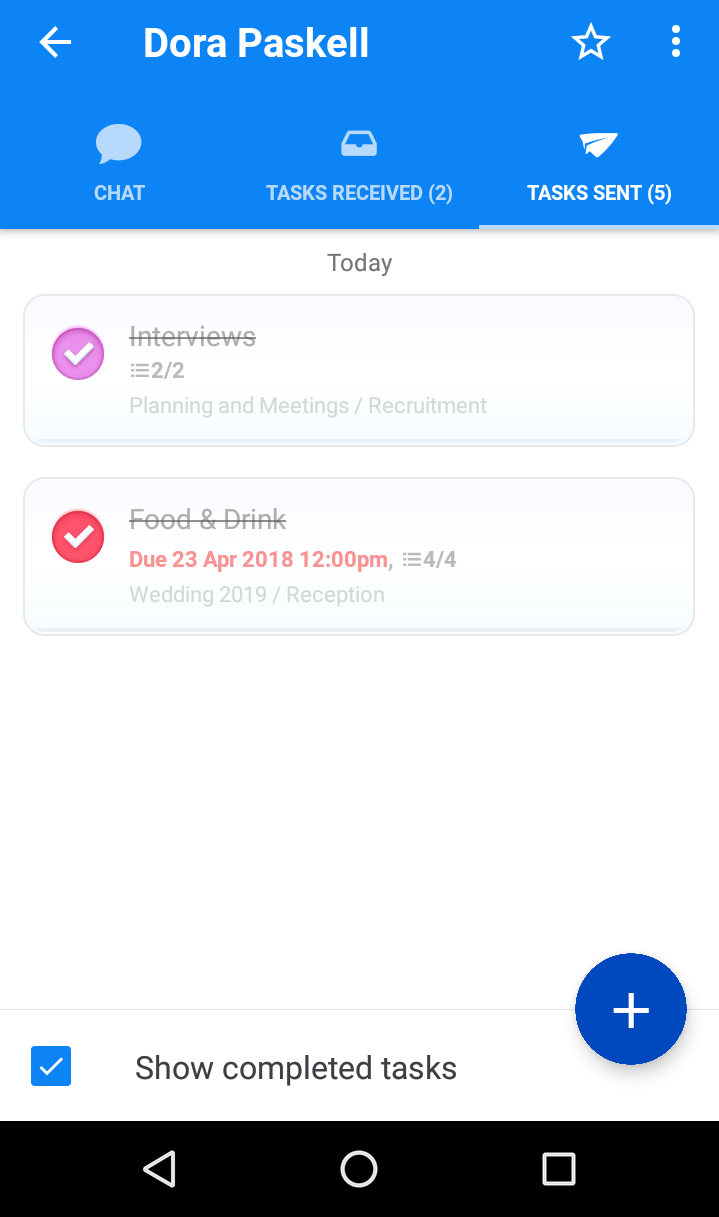Add a new task with the plus button
Viewport: 719px width, 1217px height.
click(631, 1010)
